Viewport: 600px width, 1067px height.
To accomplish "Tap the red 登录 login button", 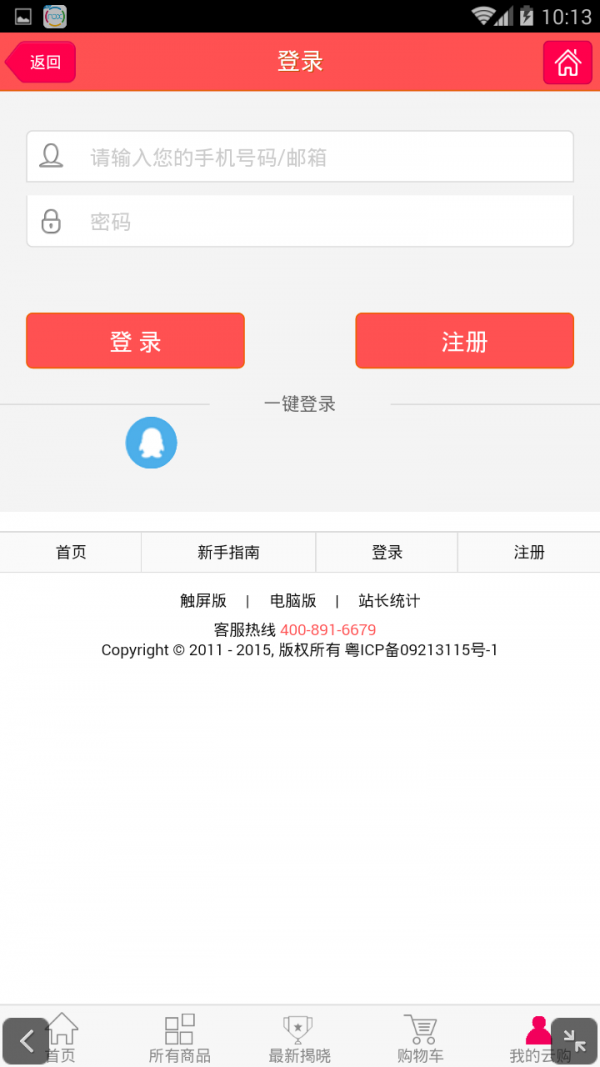I will [x=135, y=341].
